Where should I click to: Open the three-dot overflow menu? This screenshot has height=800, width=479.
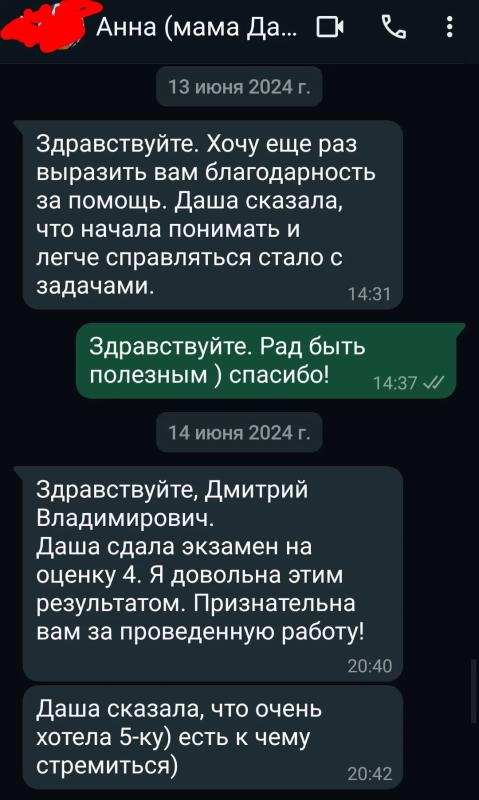coord(449,27)
